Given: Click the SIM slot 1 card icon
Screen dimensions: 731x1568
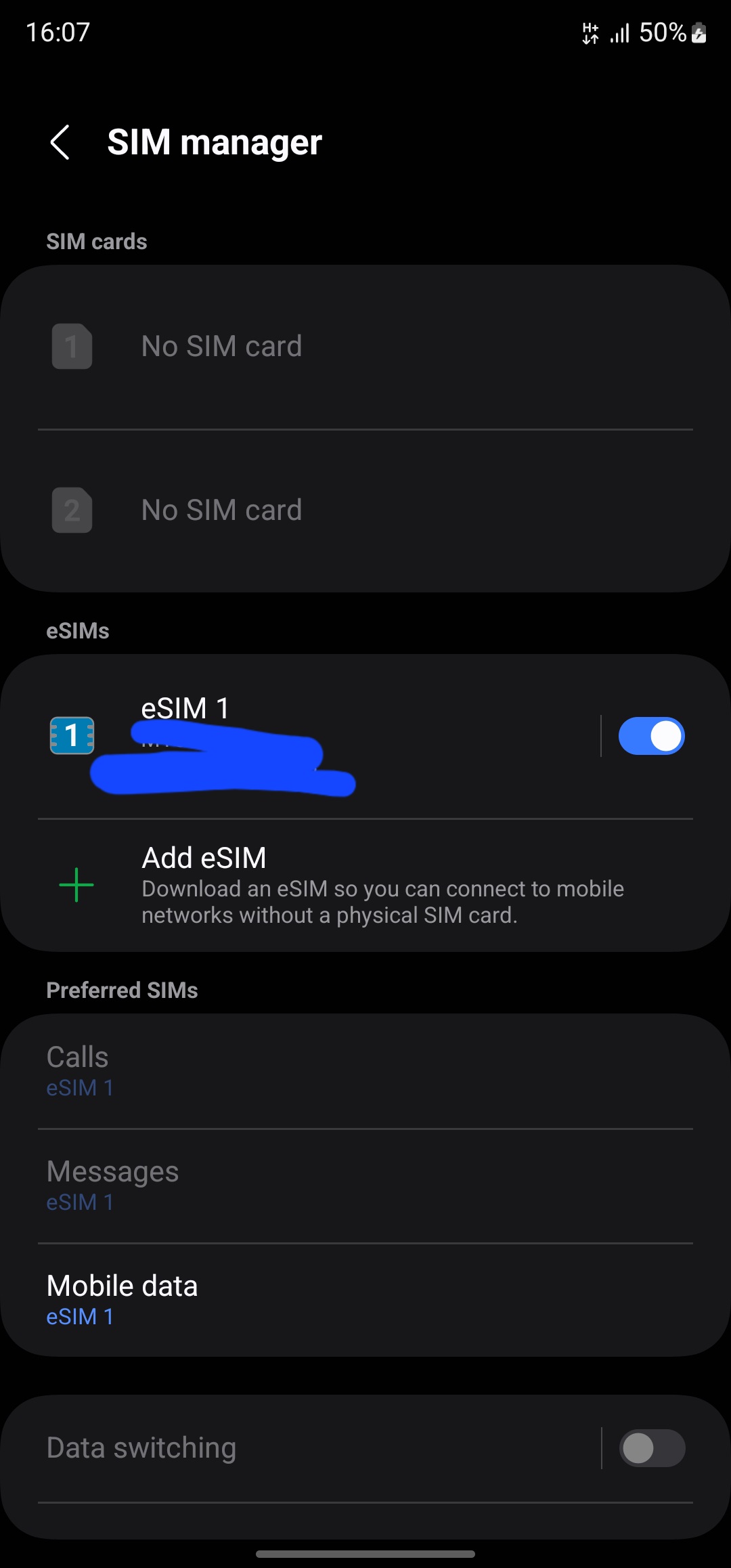Looking at the screenshot, I should [x=71, y=346].
